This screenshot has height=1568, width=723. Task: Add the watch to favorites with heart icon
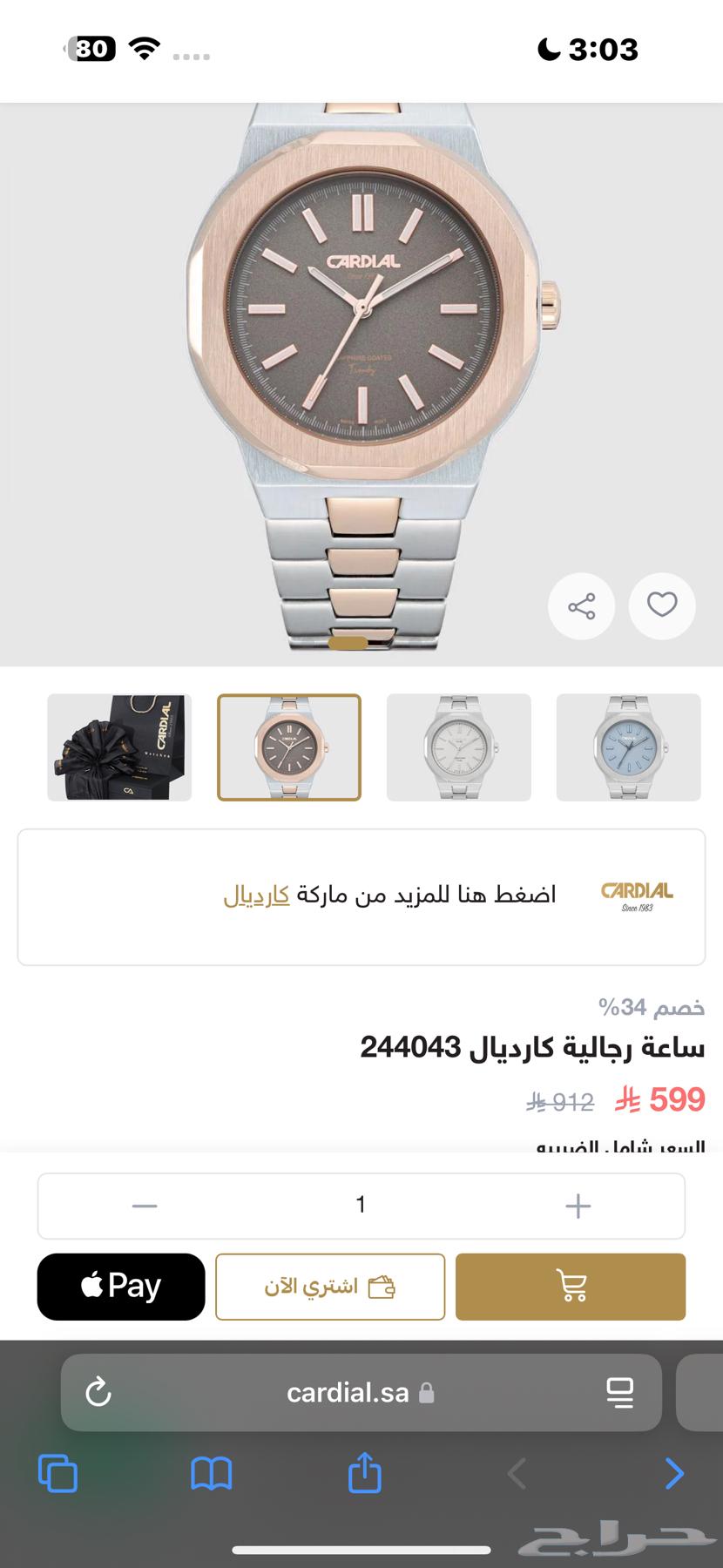(x=662, y=605)
